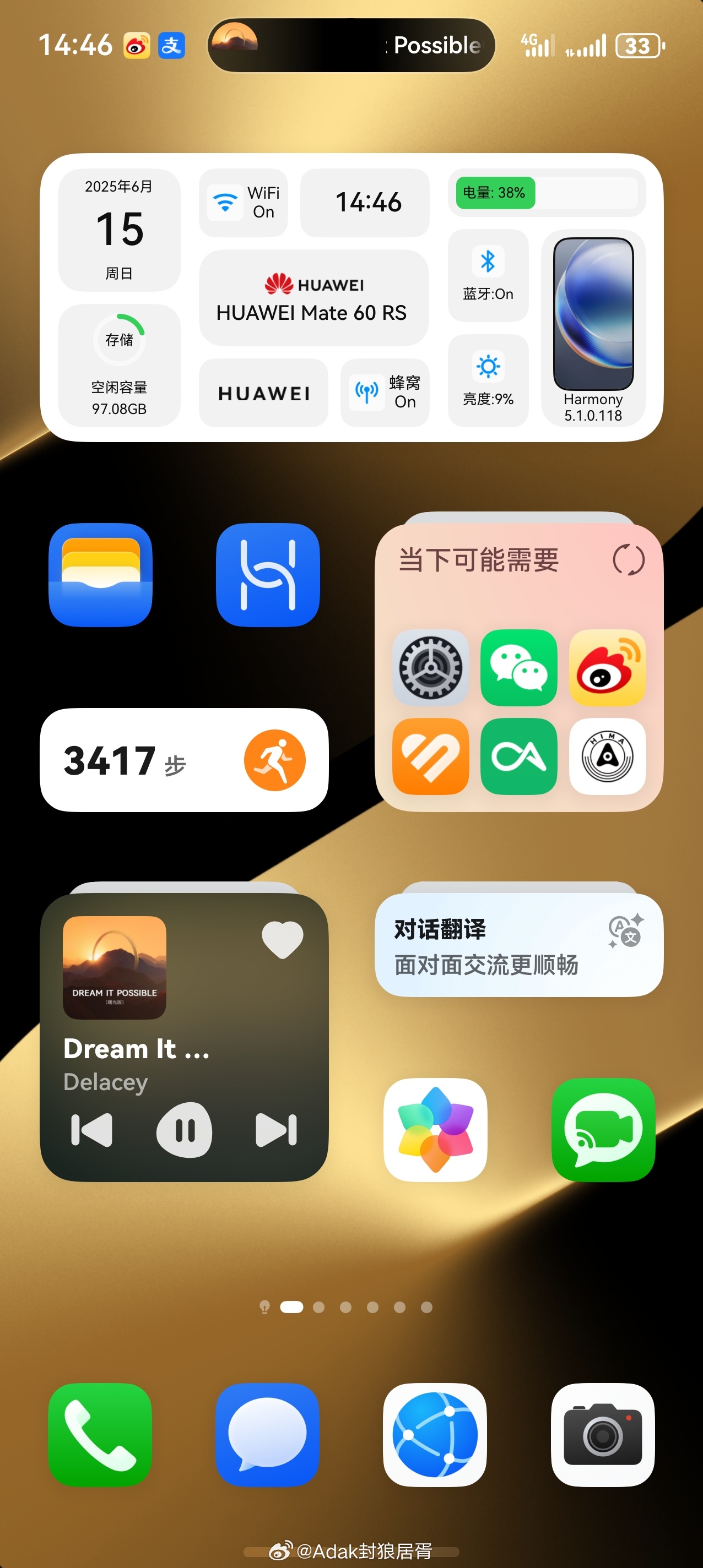Open the conversation translation card
The width and height of the screenshot is (703, 1568).
[518, 945]
